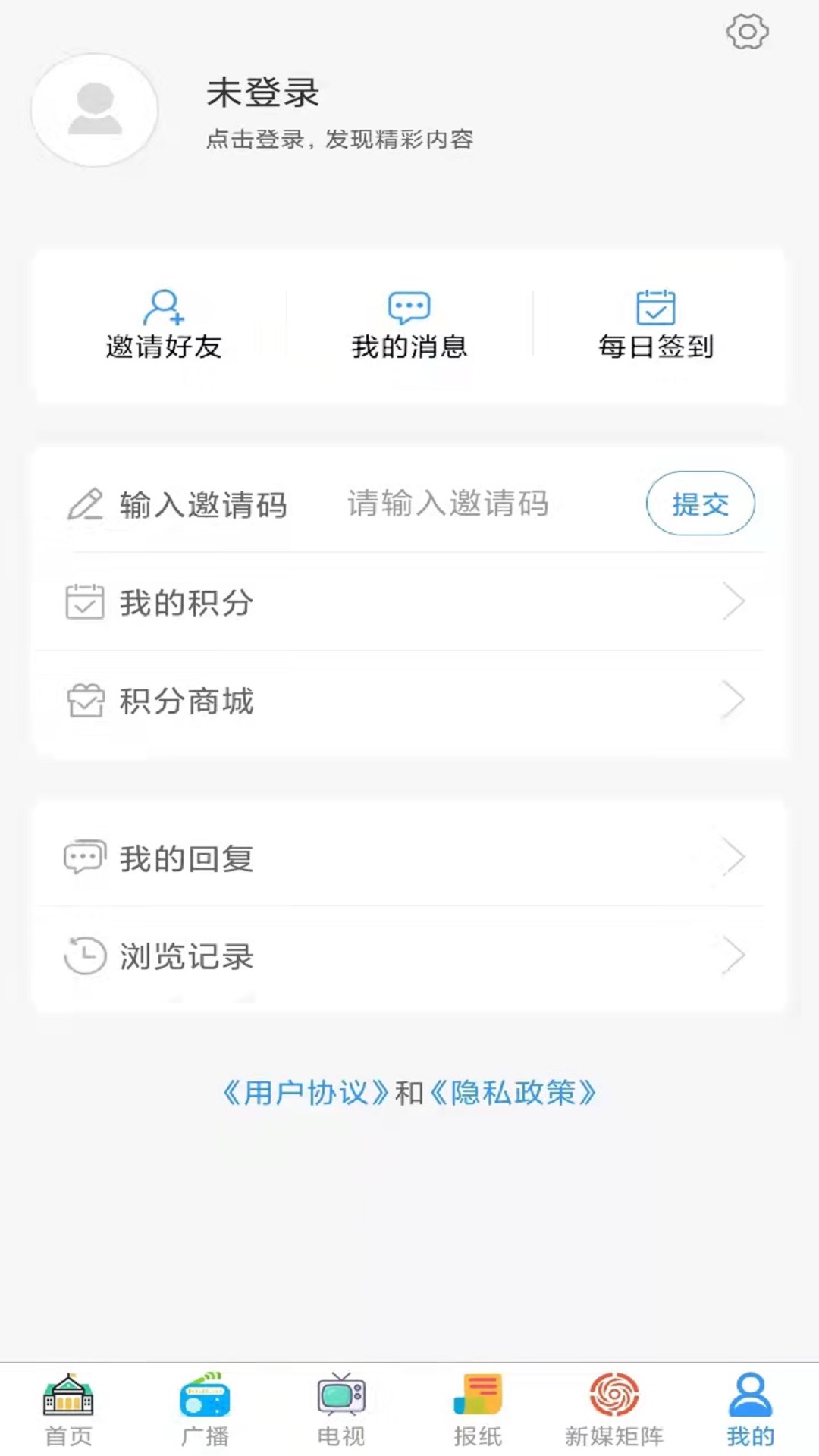Tap the daily check-in (每日签到) calendar icon
The width and height of the screenshot is (819, 1456).
(655, 306)
